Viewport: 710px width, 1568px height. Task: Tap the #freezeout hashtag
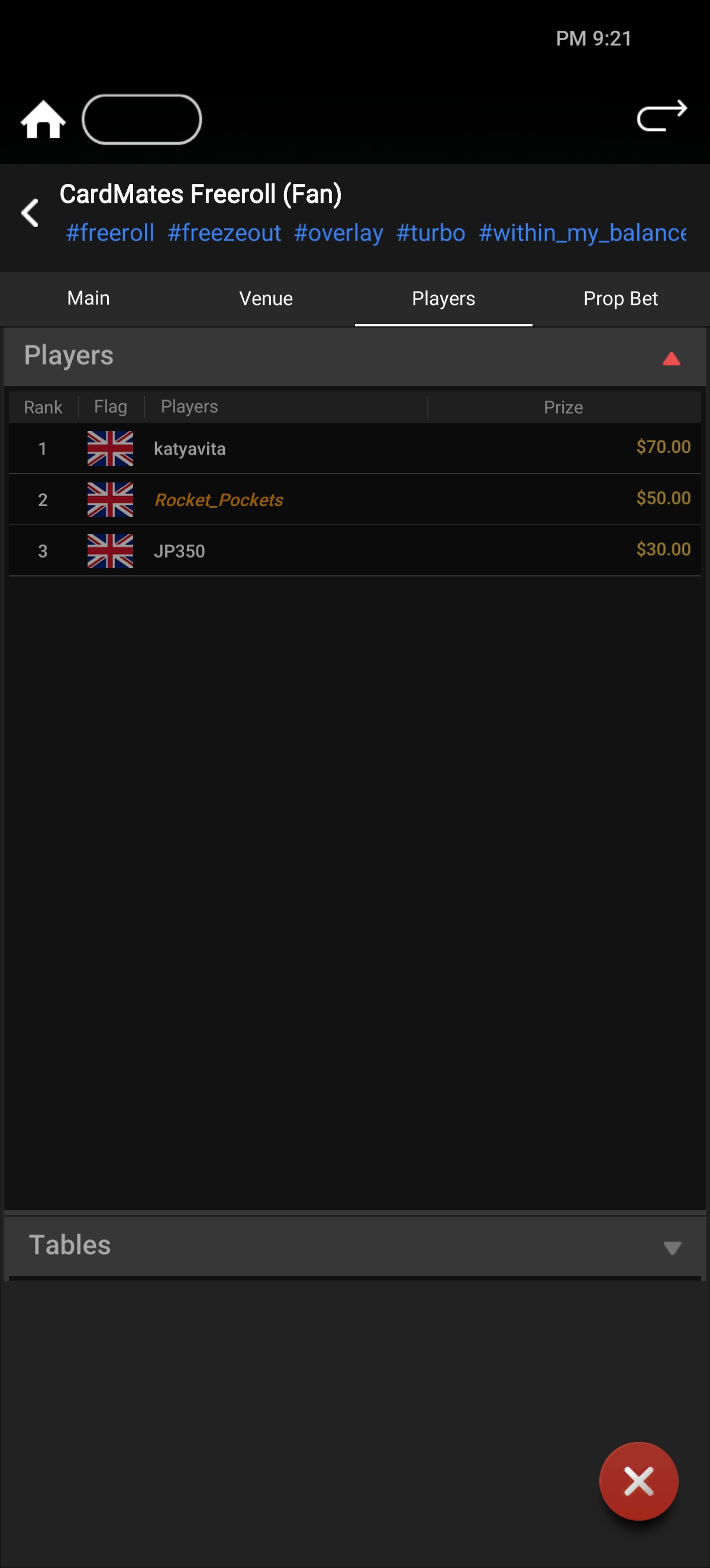[x=224, y=233]
